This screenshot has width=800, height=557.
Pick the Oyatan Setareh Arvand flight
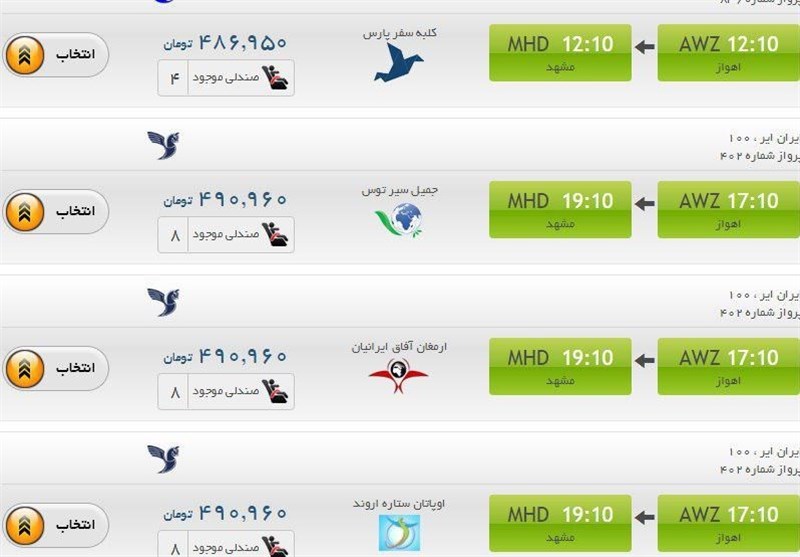coord(56,525)
